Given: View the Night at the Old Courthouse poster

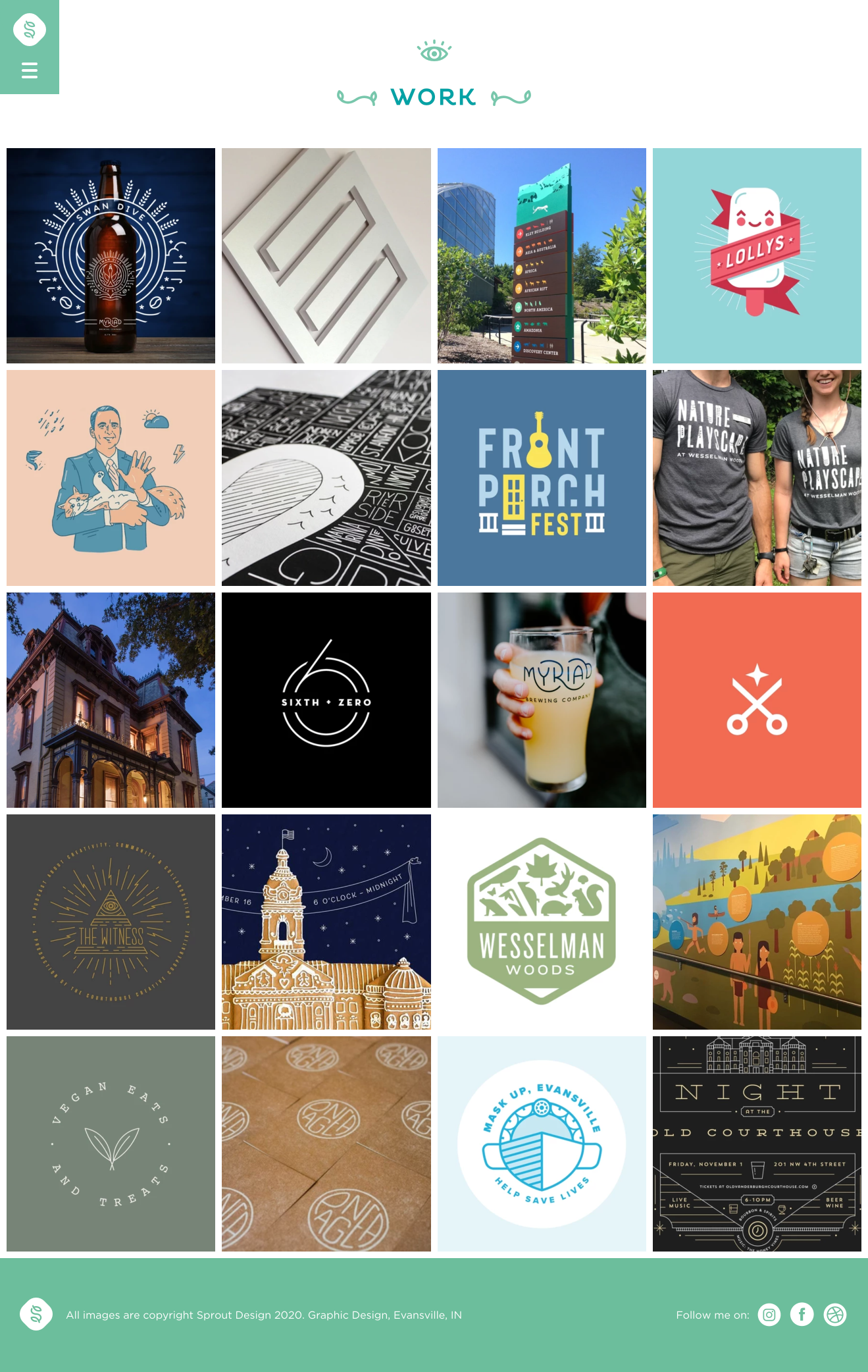Looking at the screenshot, I should coord(757,1144).
